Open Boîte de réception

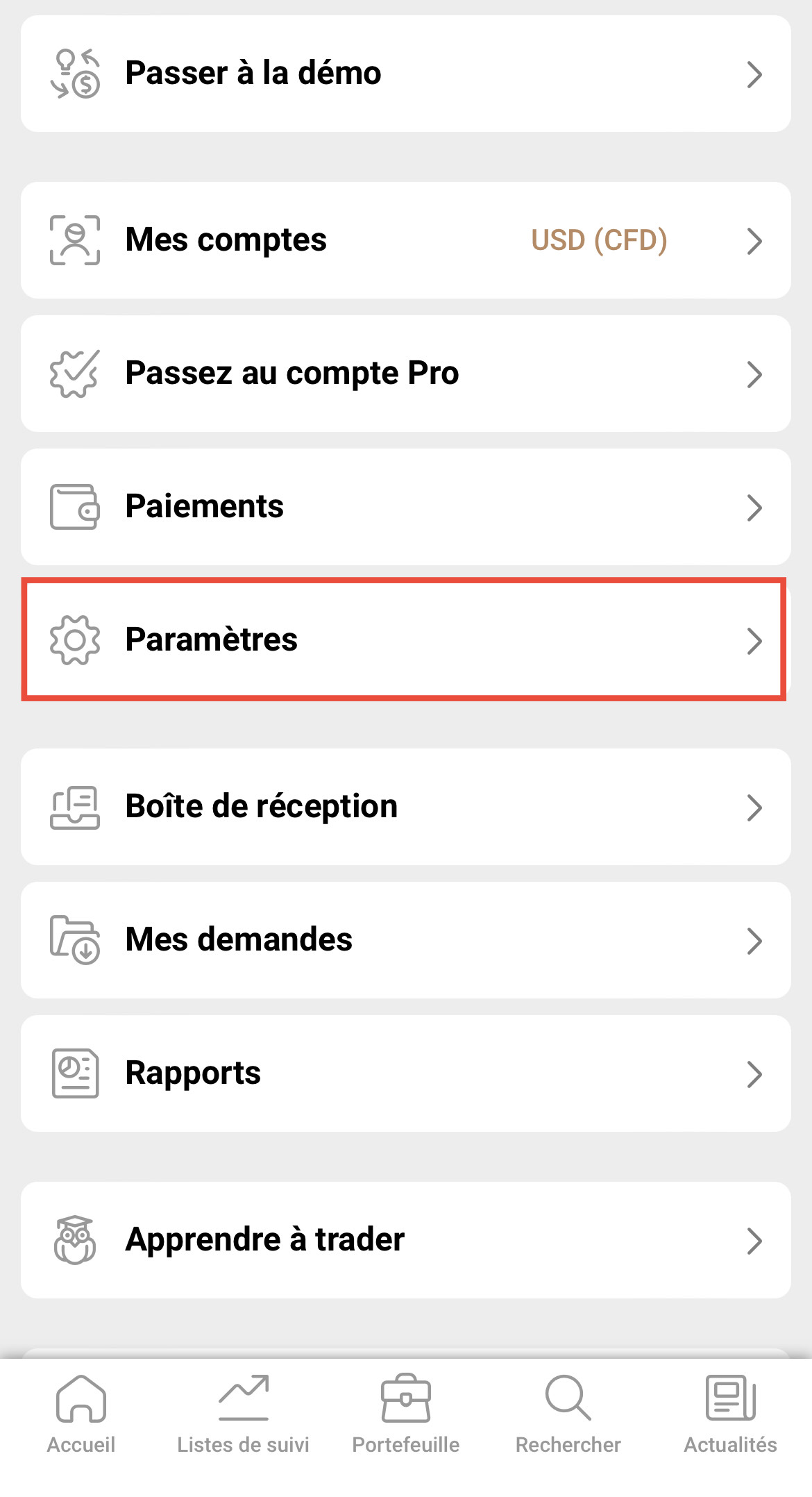(x=405, y=807)
